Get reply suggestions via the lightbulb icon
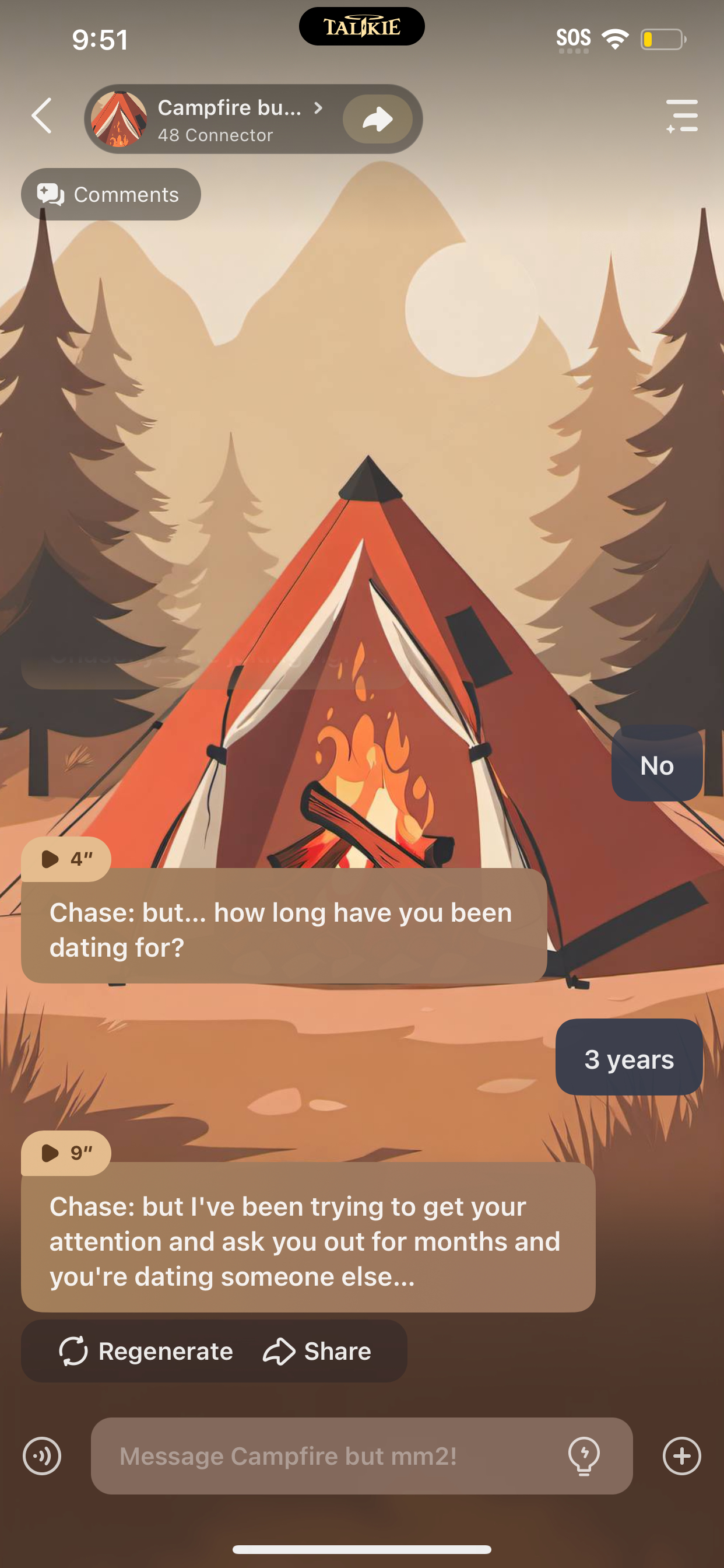This screenshot has width=724, height=1568. [x=584, y=1456]
